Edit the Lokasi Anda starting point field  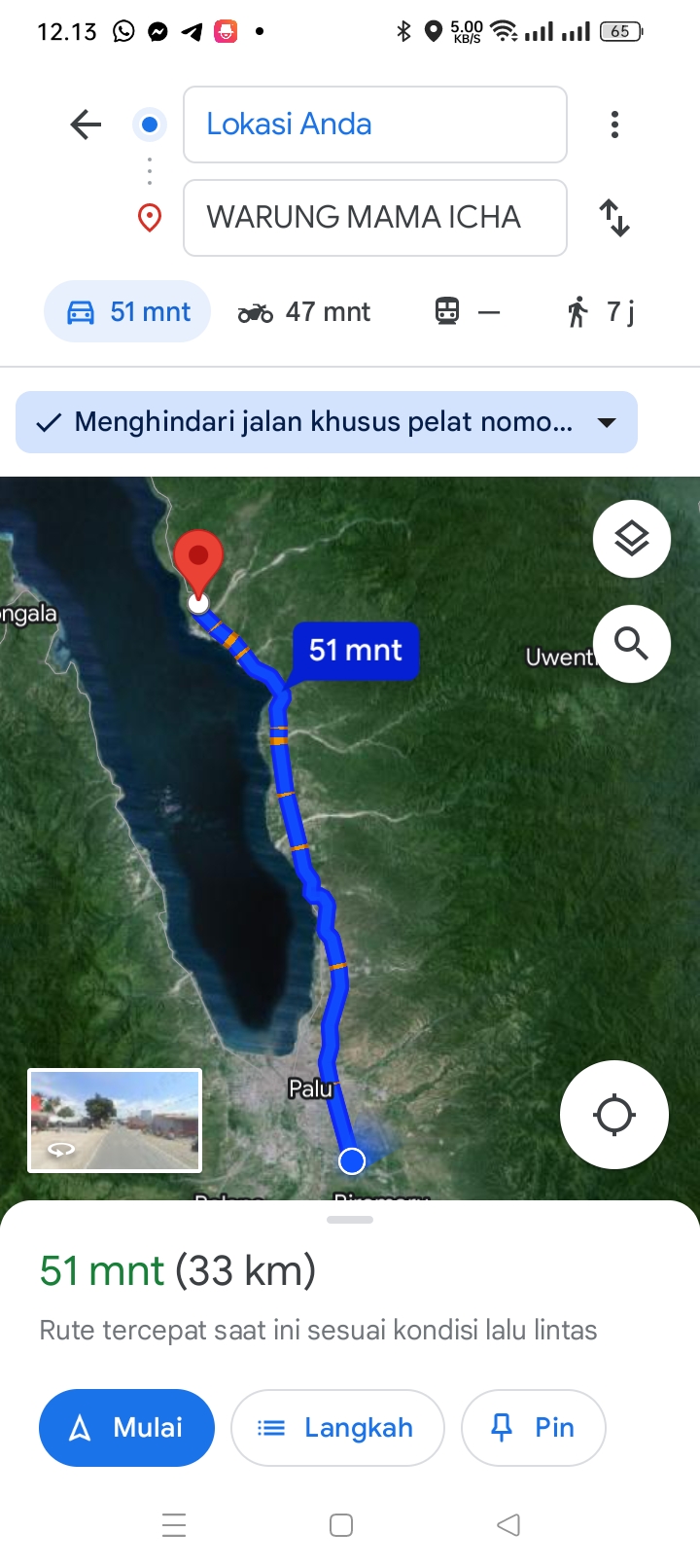pos(375,125)
